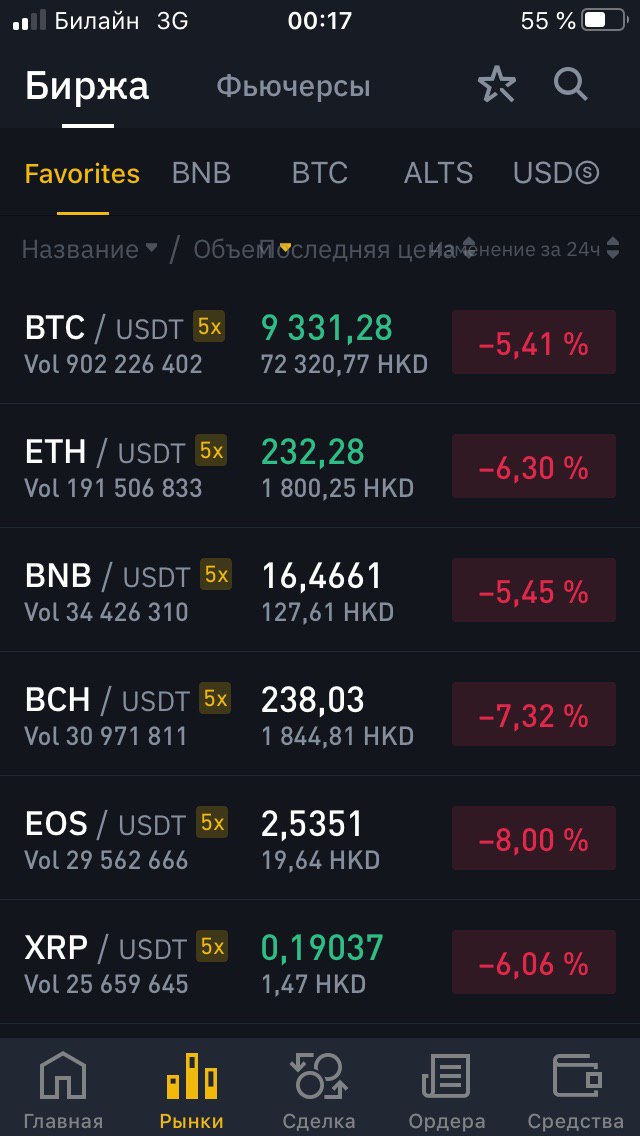Open the BCH / USDT pair

pyautogui.click(x=320, y=714)
